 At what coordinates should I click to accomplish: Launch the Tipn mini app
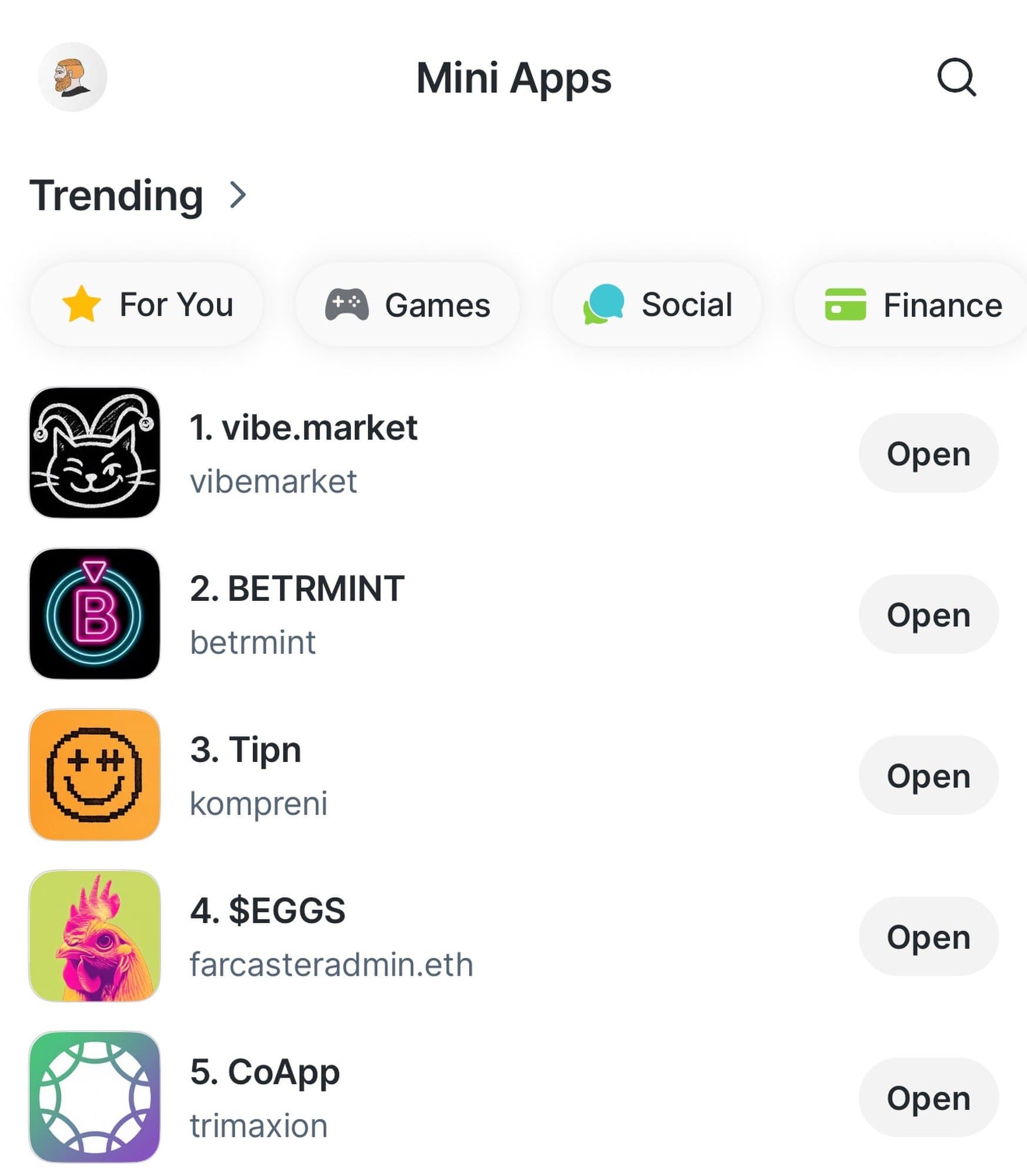click(x=928, y=776)
